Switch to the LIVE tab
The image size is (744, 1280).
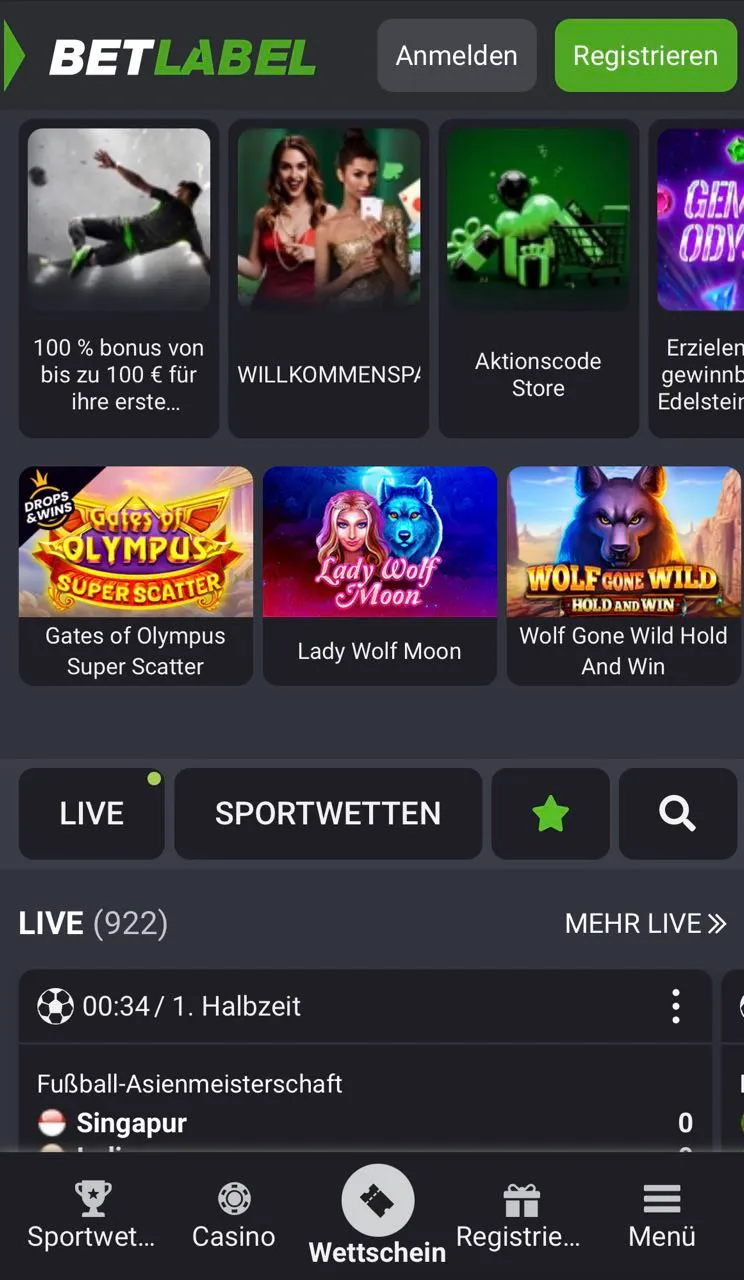click(91, 813)
